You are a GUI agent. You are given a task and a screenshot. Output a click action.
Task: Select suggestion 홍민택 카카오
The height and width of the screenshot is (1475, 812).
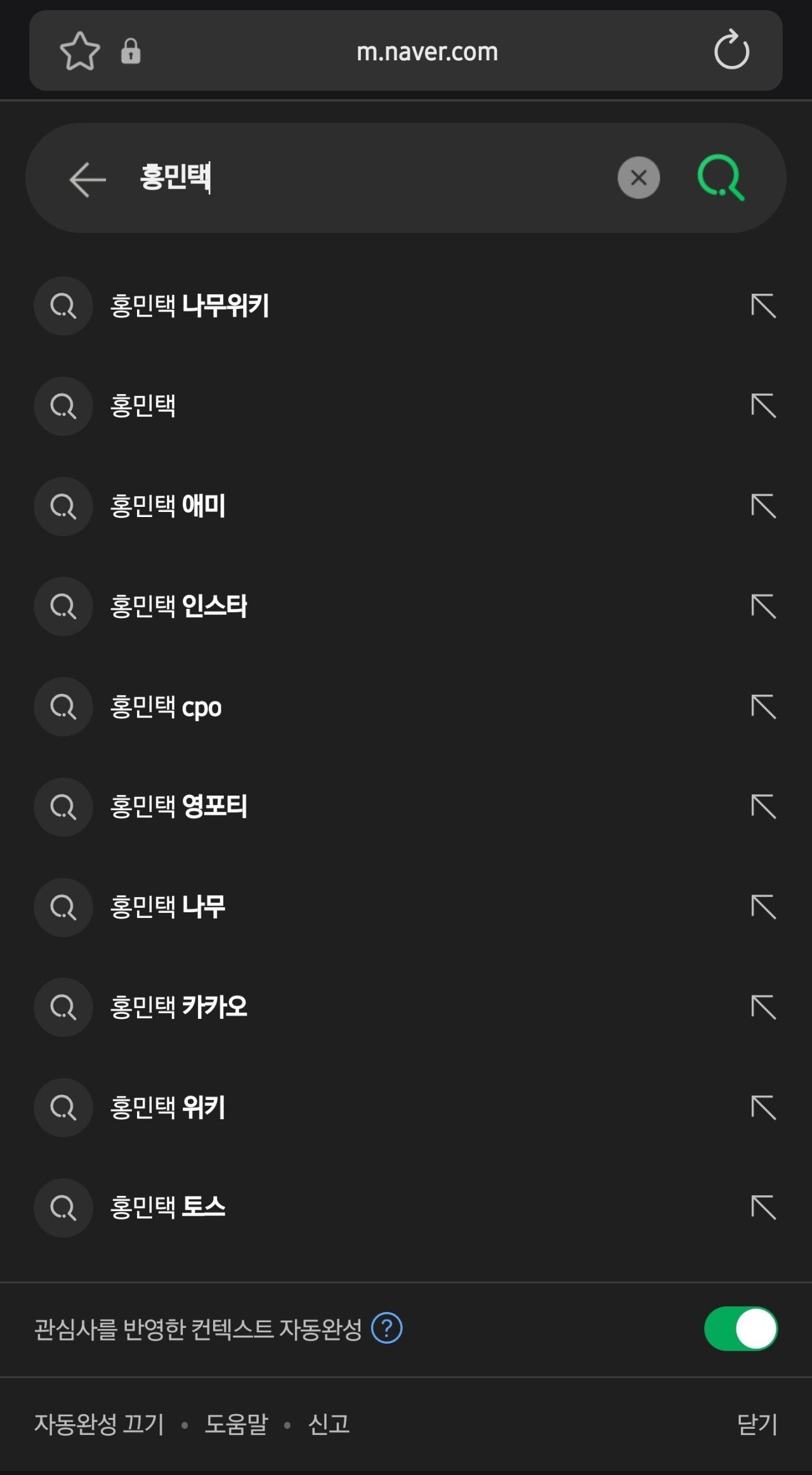pyautogui.click(x=178, y=1007)
